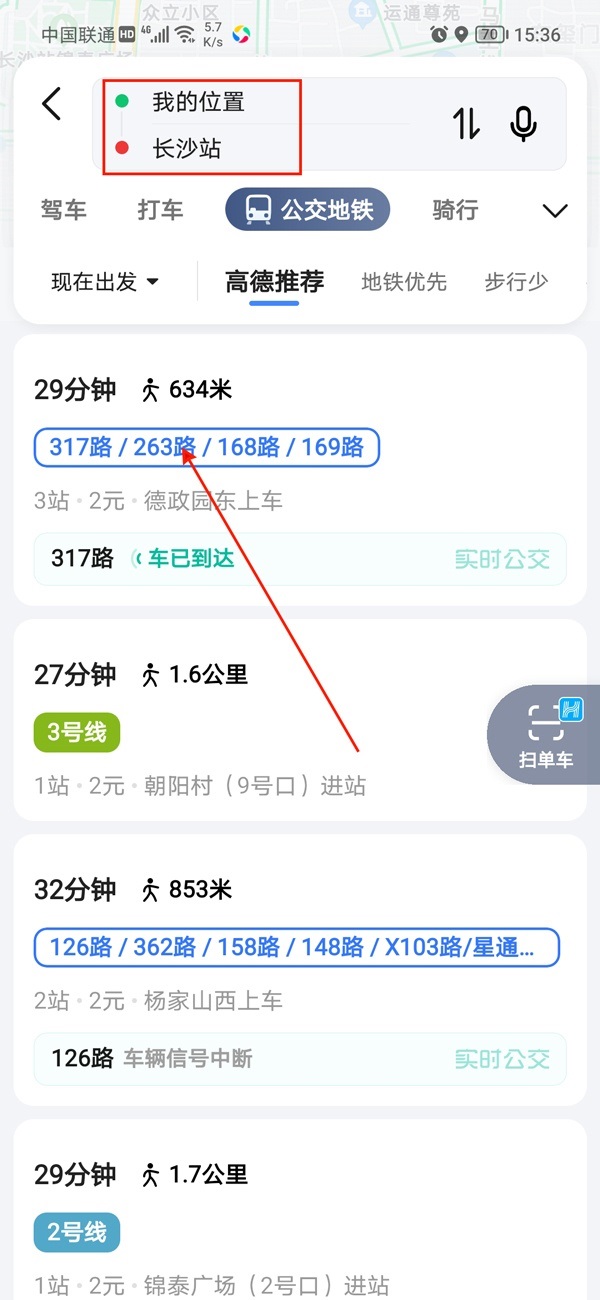Image resolution: width=600 pixels, height=1300 pixels.
Task: Tap the 扫单车 bike scan button
Action: coord(546,735)
